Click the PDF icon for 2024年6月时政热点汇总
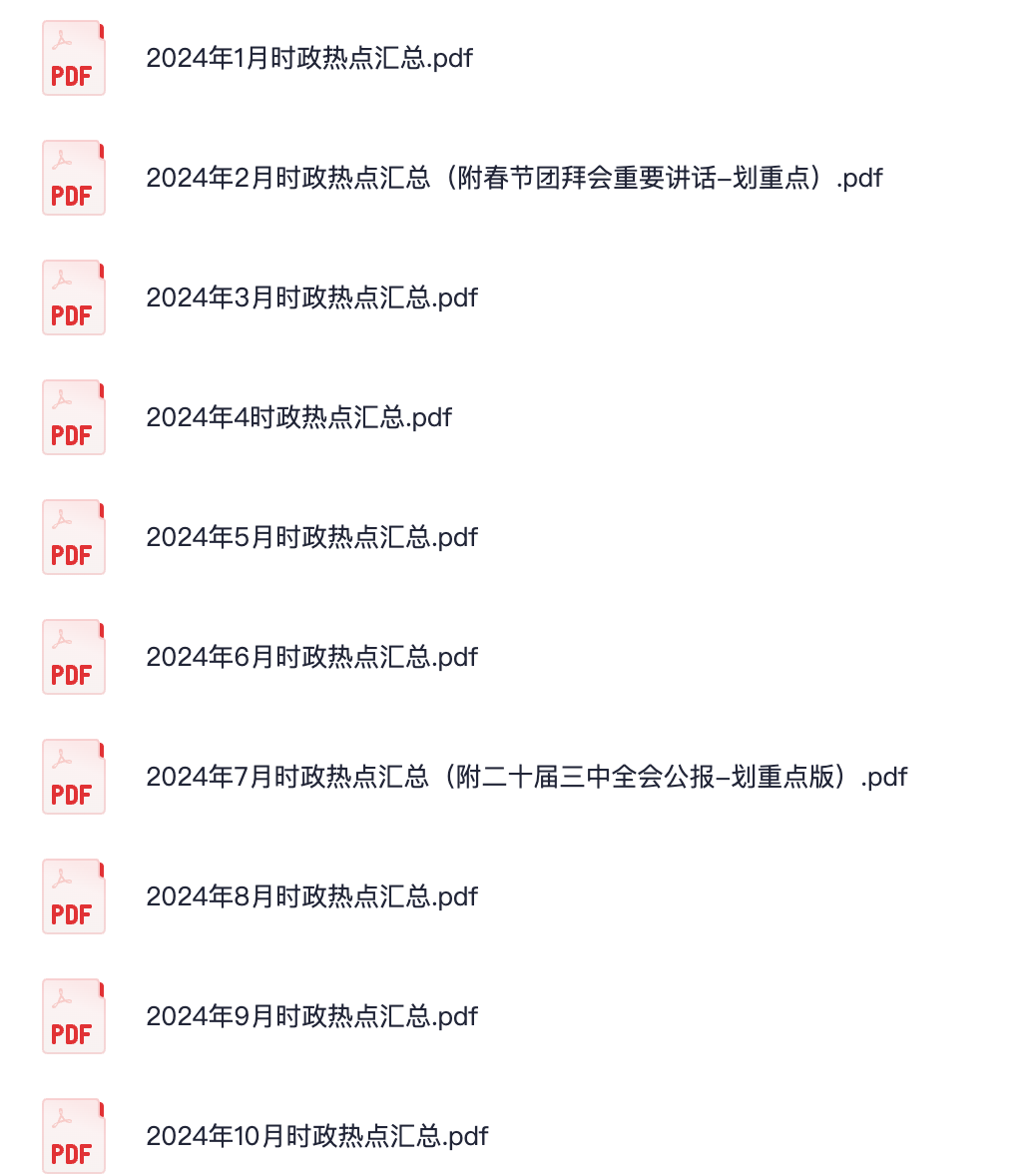 (x=73, y=657)
